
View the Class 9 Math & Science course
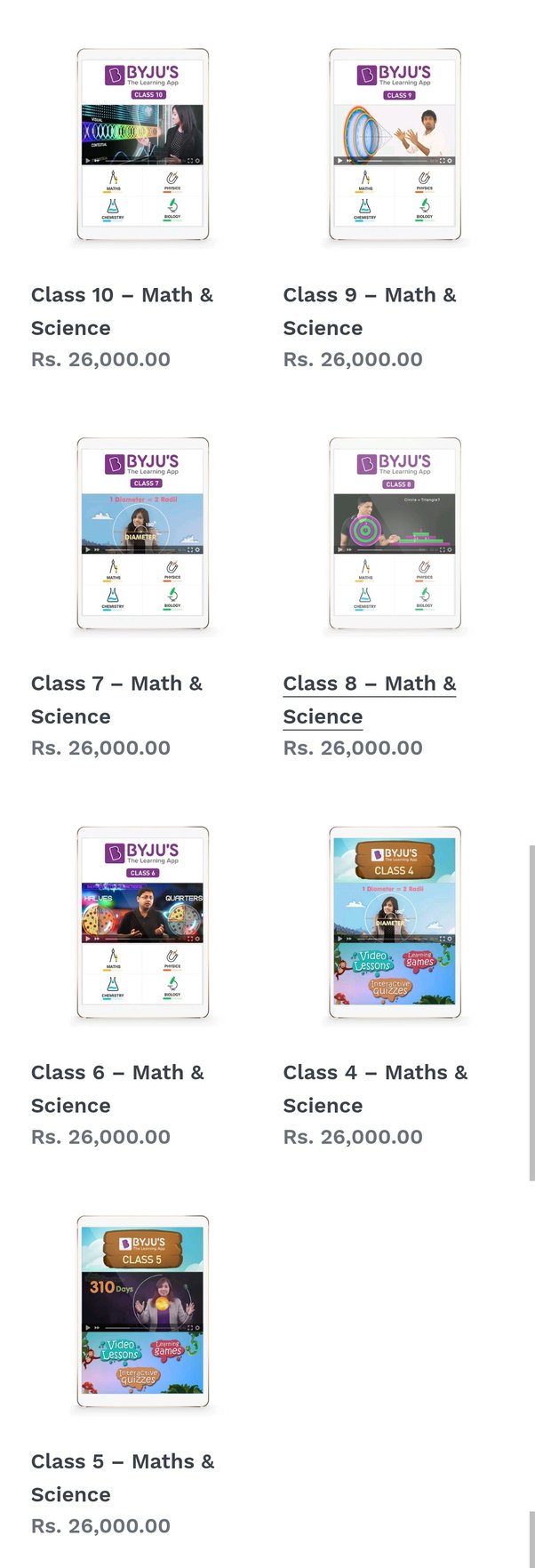[x=369, y=310]
